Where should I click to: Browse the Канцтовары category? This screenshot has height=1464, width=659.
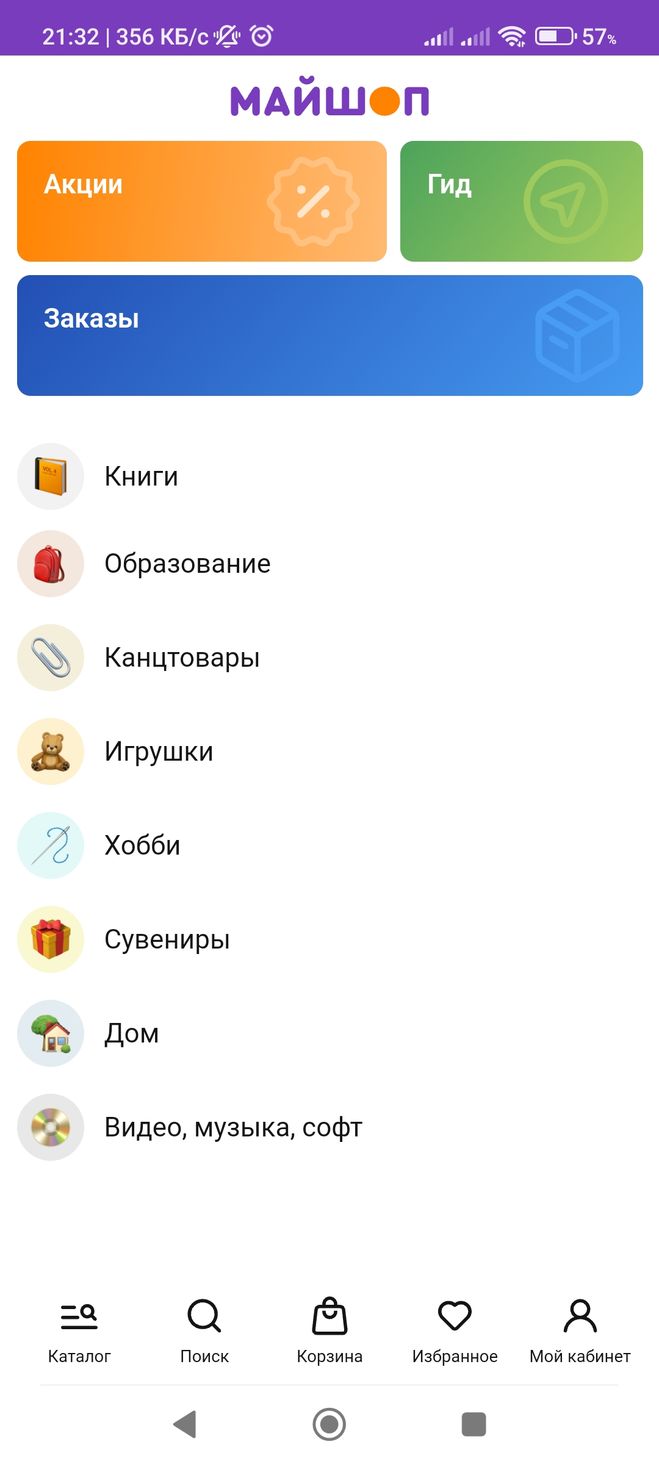pos(181,658)
